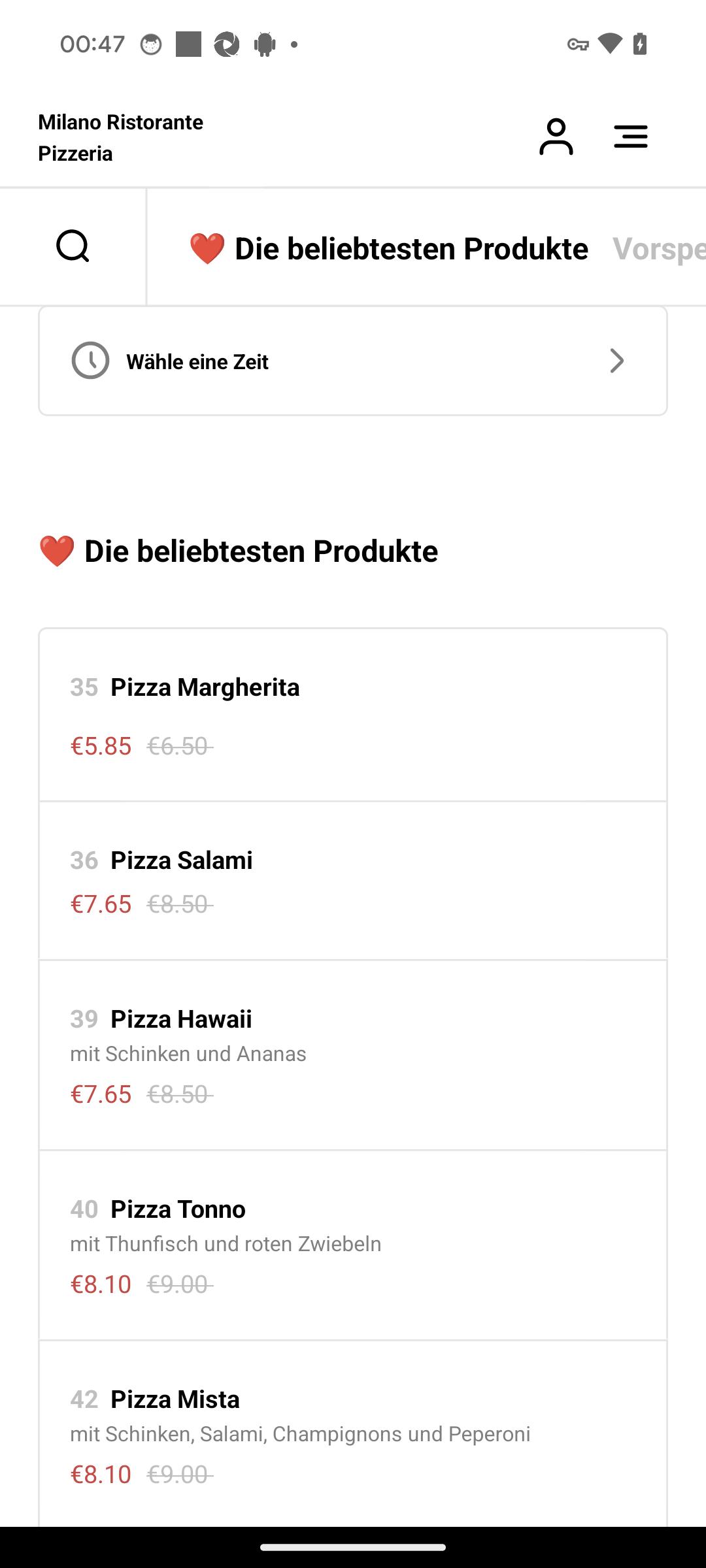Image resolution: width=706 pixels, height=1568 pixels.
Task: Open the Pizza Tonno item
Action: [x=353, y=1245]
